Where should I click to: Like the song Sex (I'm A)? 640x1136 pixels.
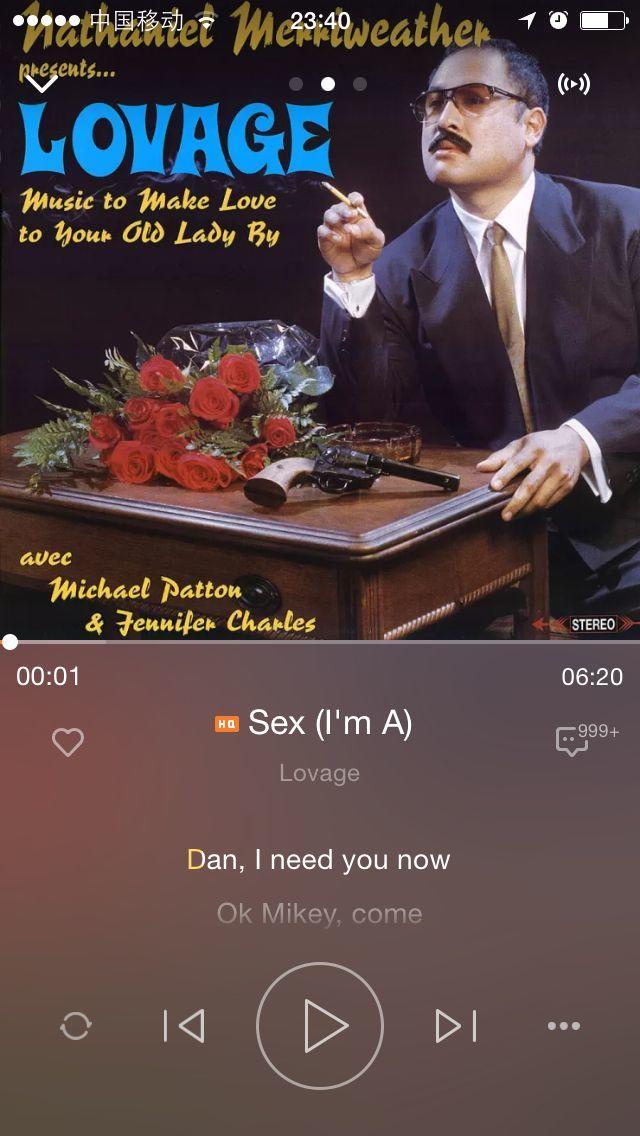pyautogui.click(x=68, y=742)
